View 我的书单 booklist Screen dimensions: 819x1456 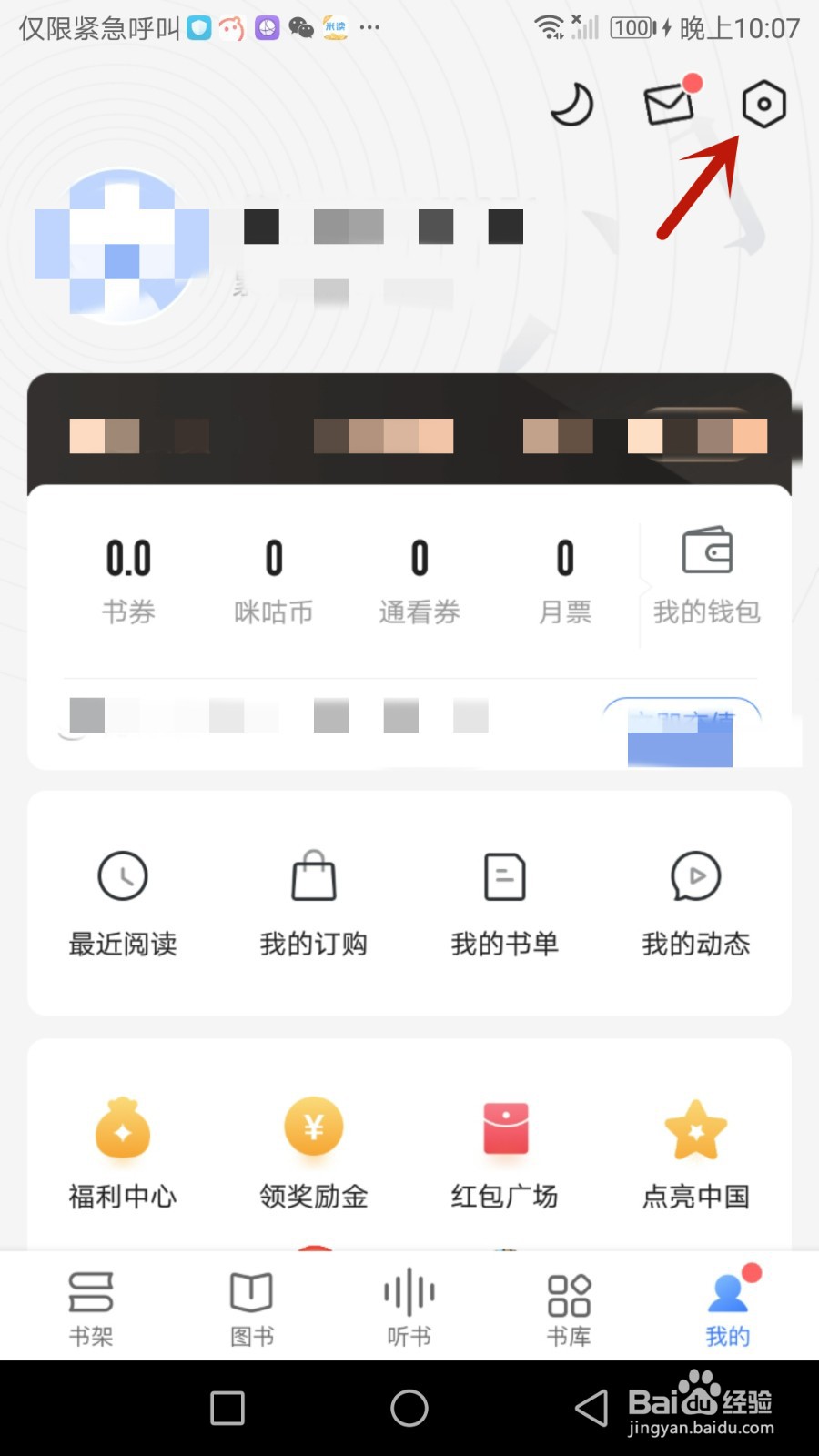[505, 901]
